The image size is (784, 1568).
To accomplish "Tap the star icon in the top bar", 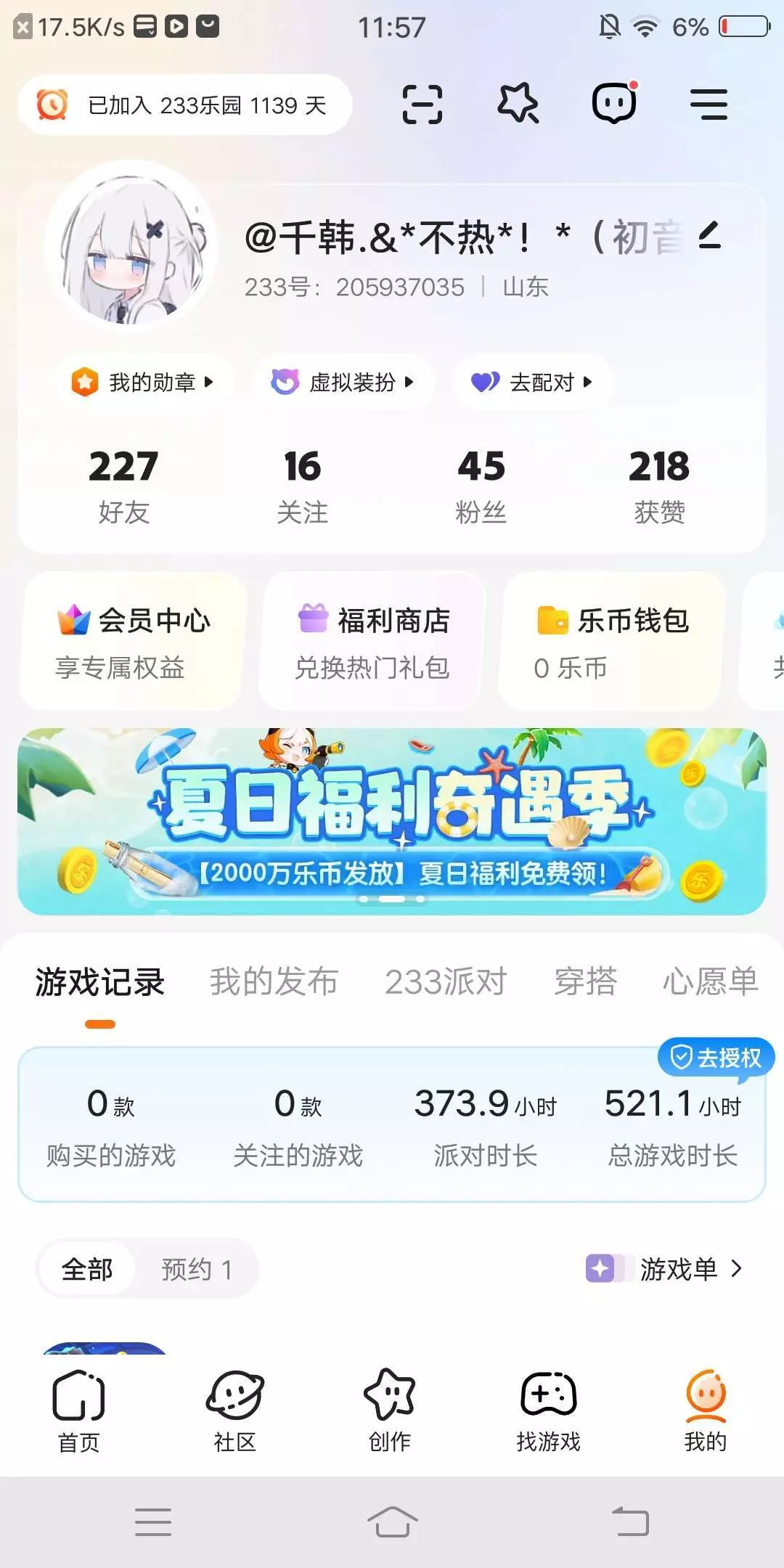I will (518, 103).
